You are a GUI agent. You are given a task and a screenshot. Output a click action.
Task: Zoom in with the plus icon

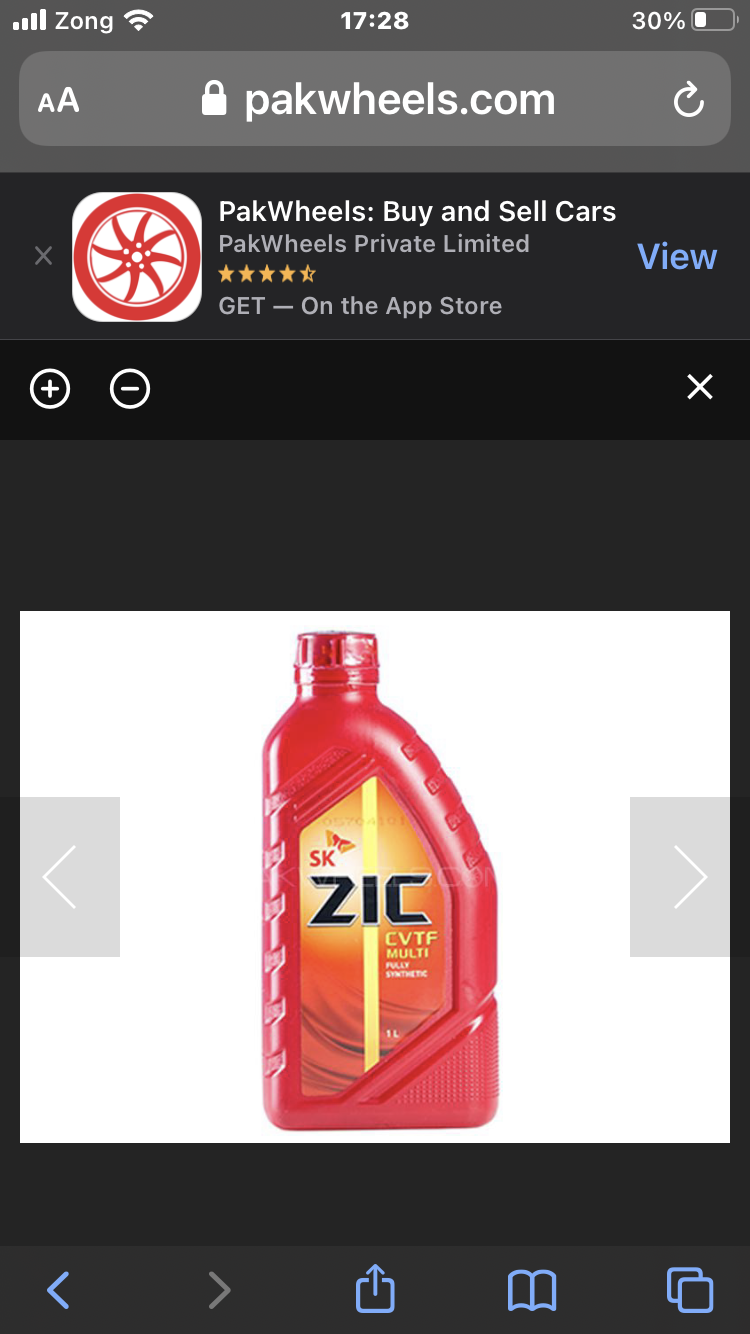[x=50, y=388]
